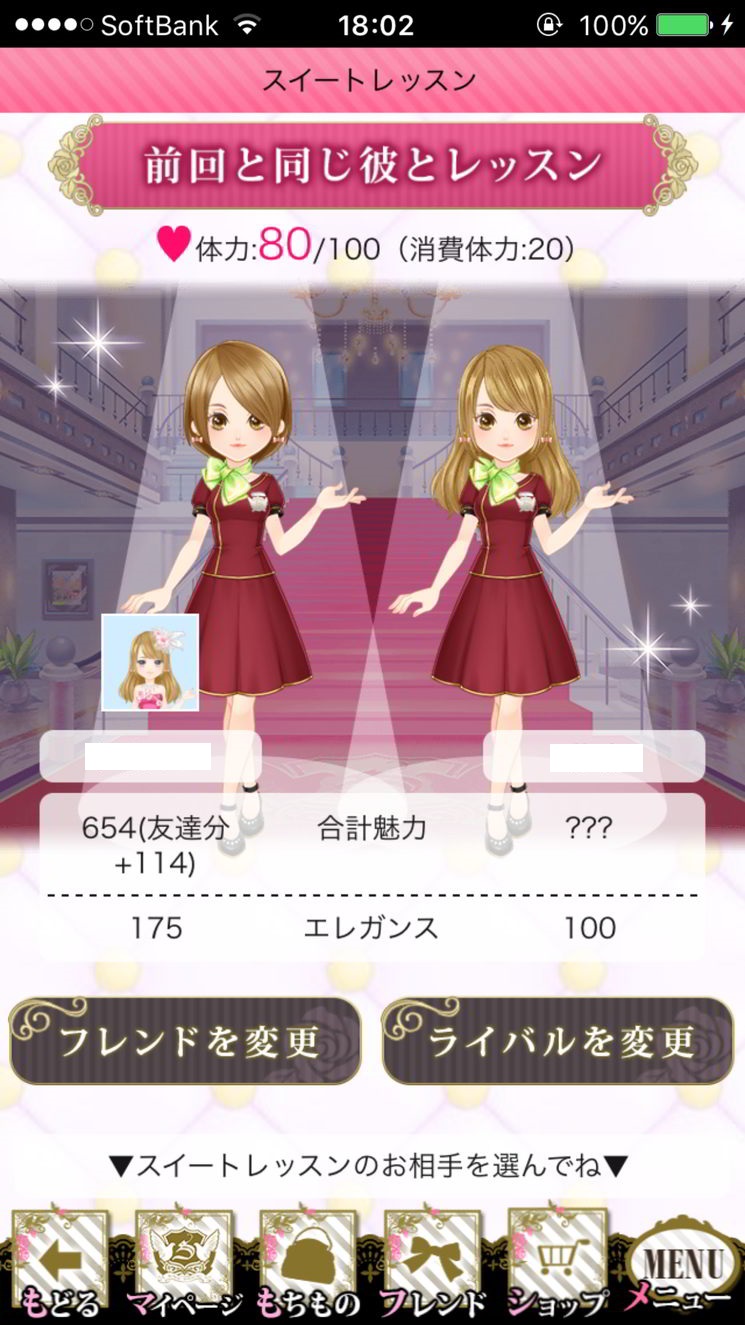This screenshot has height=1325, width=745.
Task: Tap フレンドを変更 to change friend
Action: pyautogui.click(x=185, y=1041)
